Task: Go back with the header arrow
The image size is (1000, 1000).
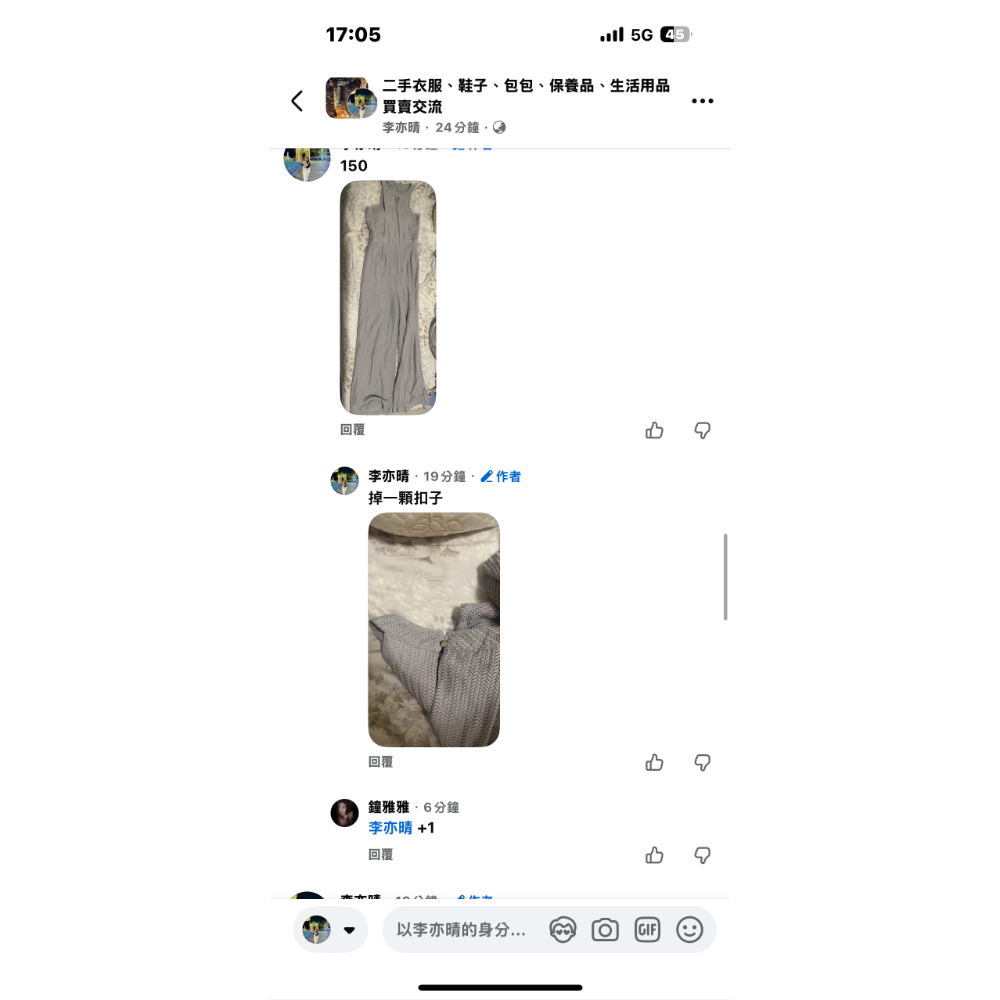Action: coord(297,101)
